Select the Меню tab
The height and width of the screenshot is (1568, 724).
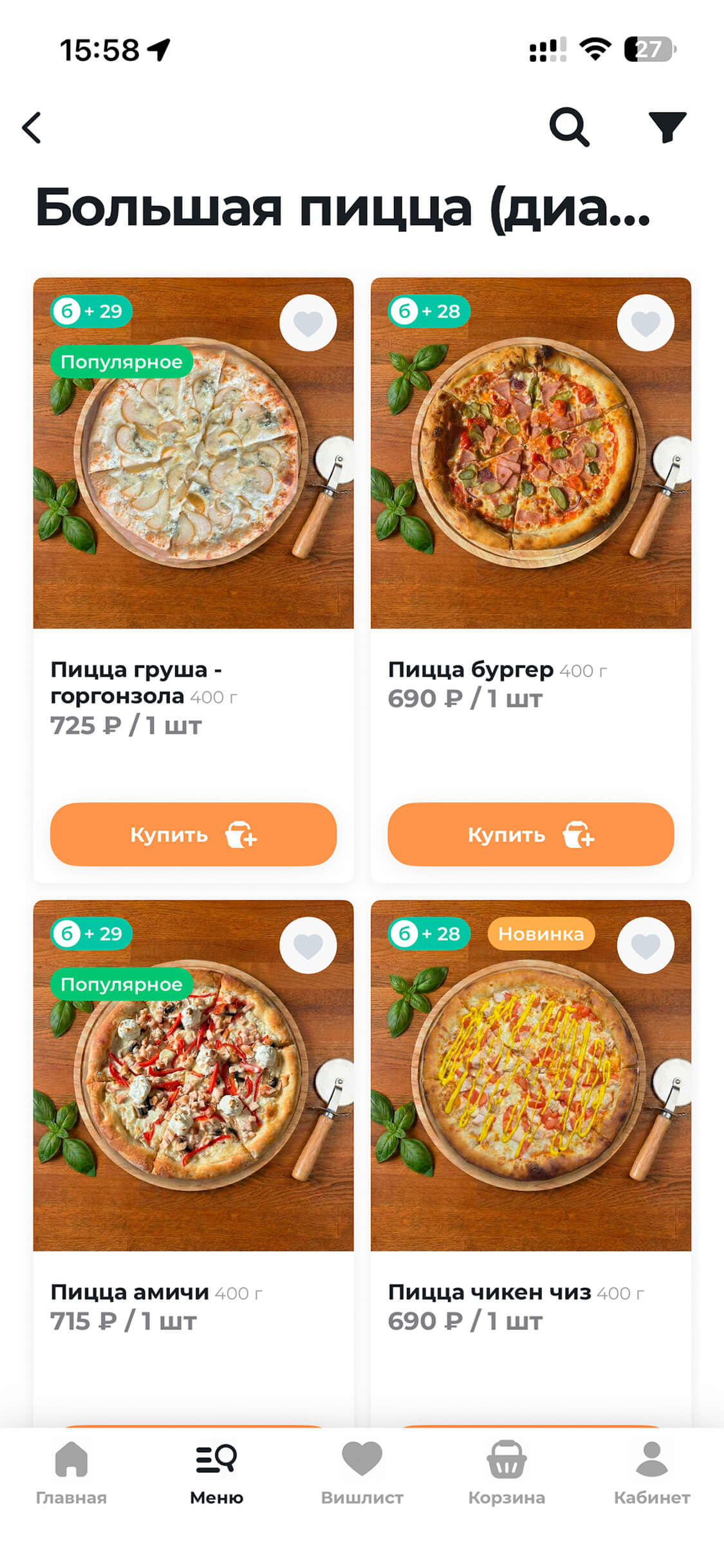(x=216, y=1473)
